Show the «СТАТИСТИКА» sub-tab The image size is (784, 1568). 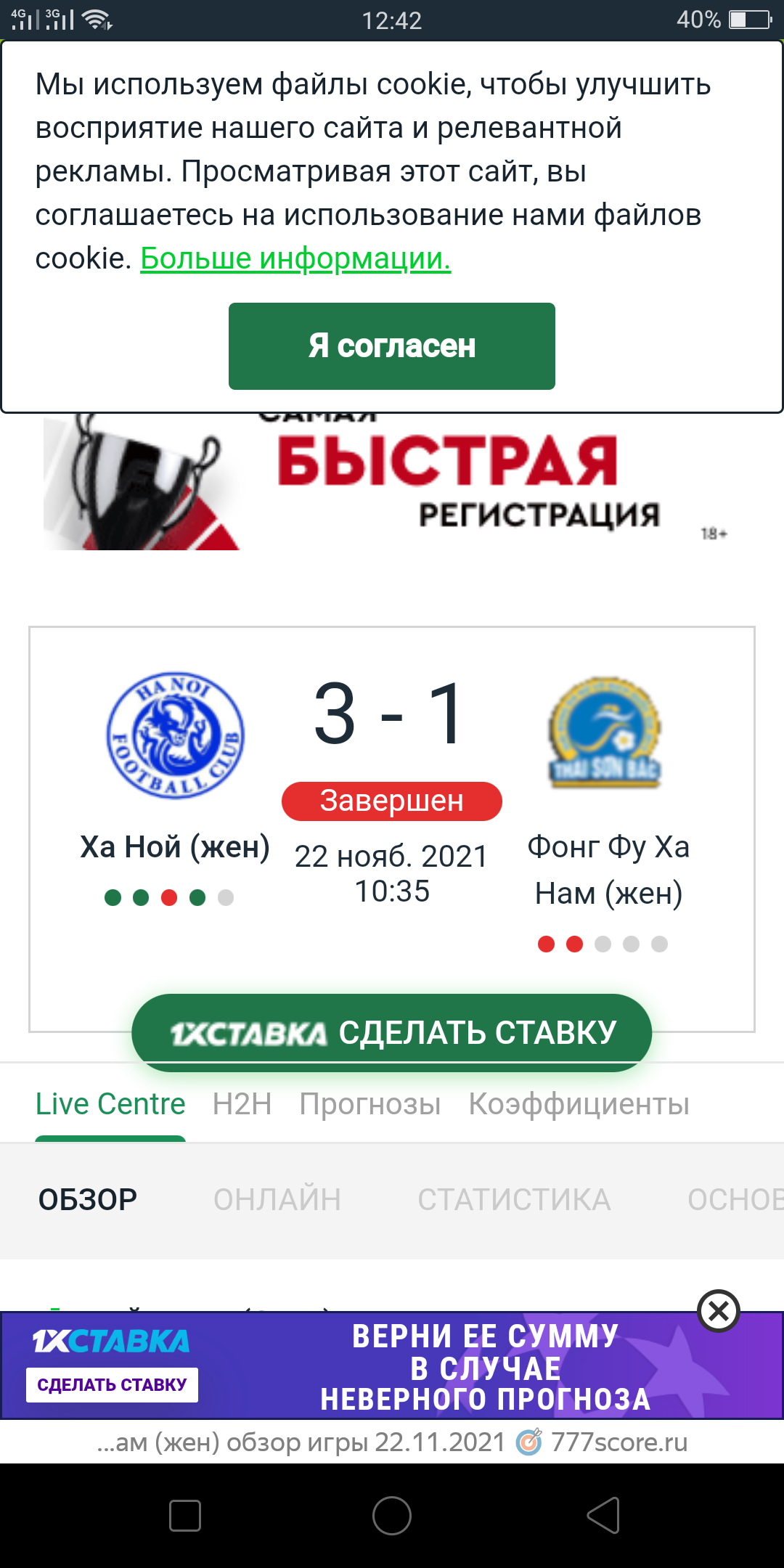(x=514, y=1200)
